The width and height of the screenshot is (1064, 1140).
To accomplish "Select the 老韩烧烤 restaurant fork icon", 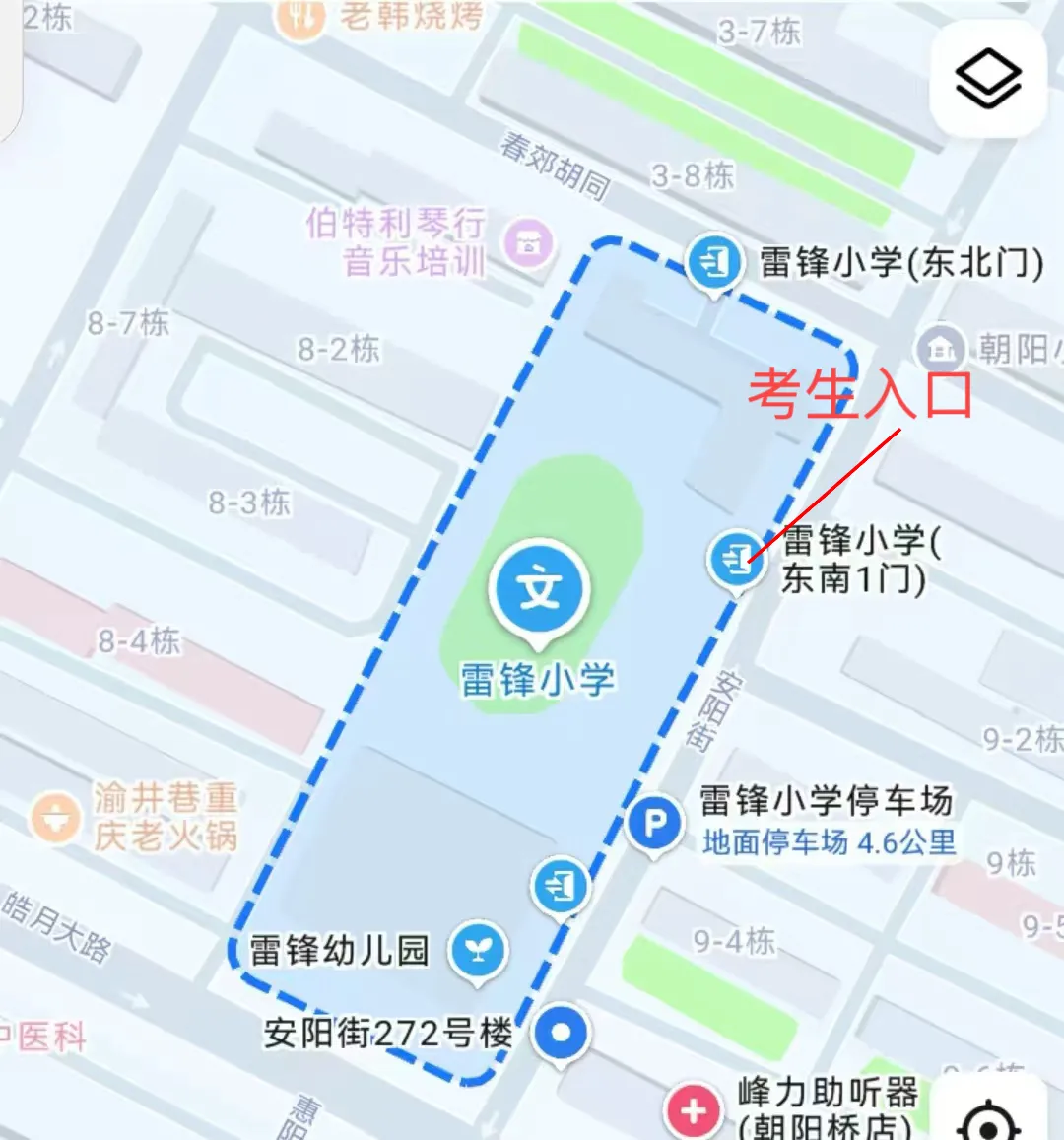I will (x=299, y=18).
